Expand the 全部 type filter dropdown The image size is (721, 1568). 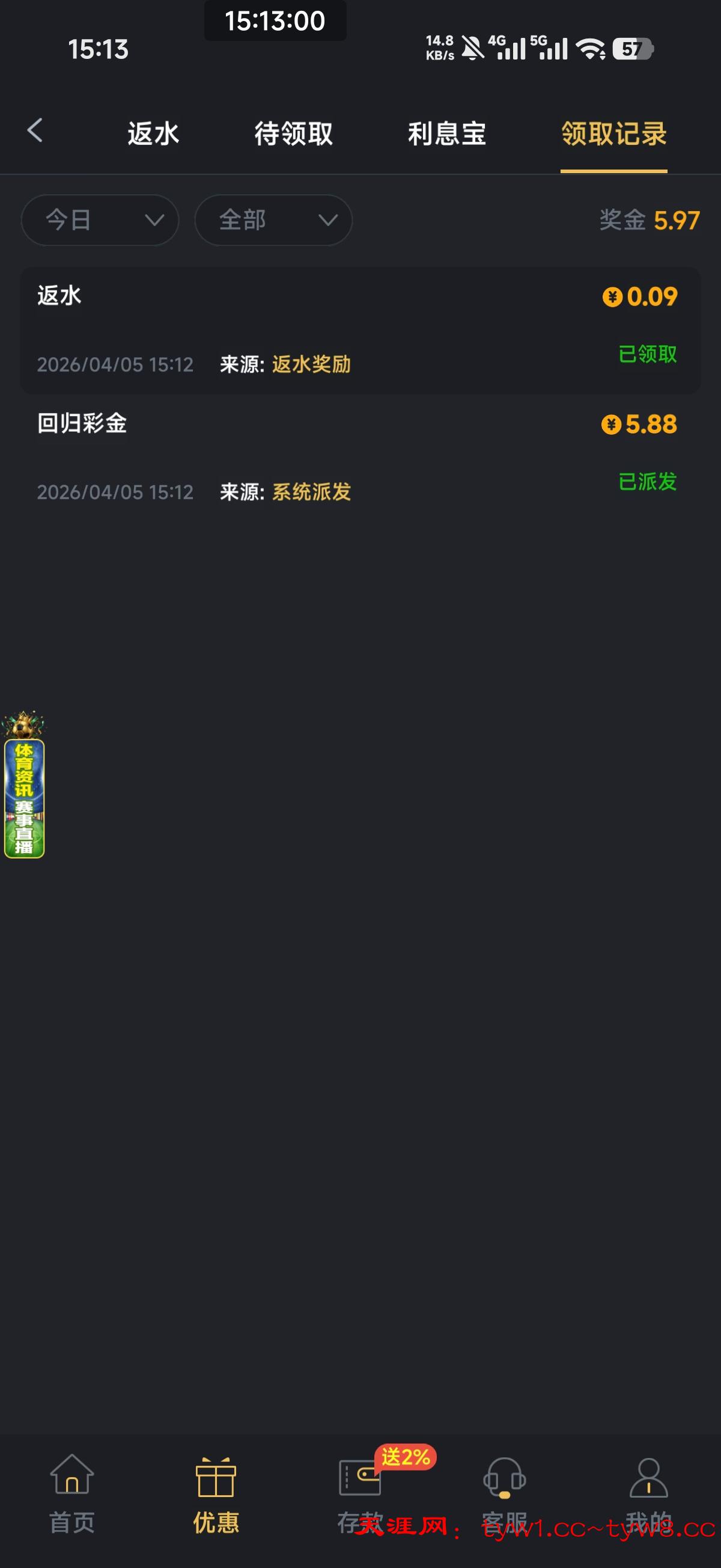273,219
